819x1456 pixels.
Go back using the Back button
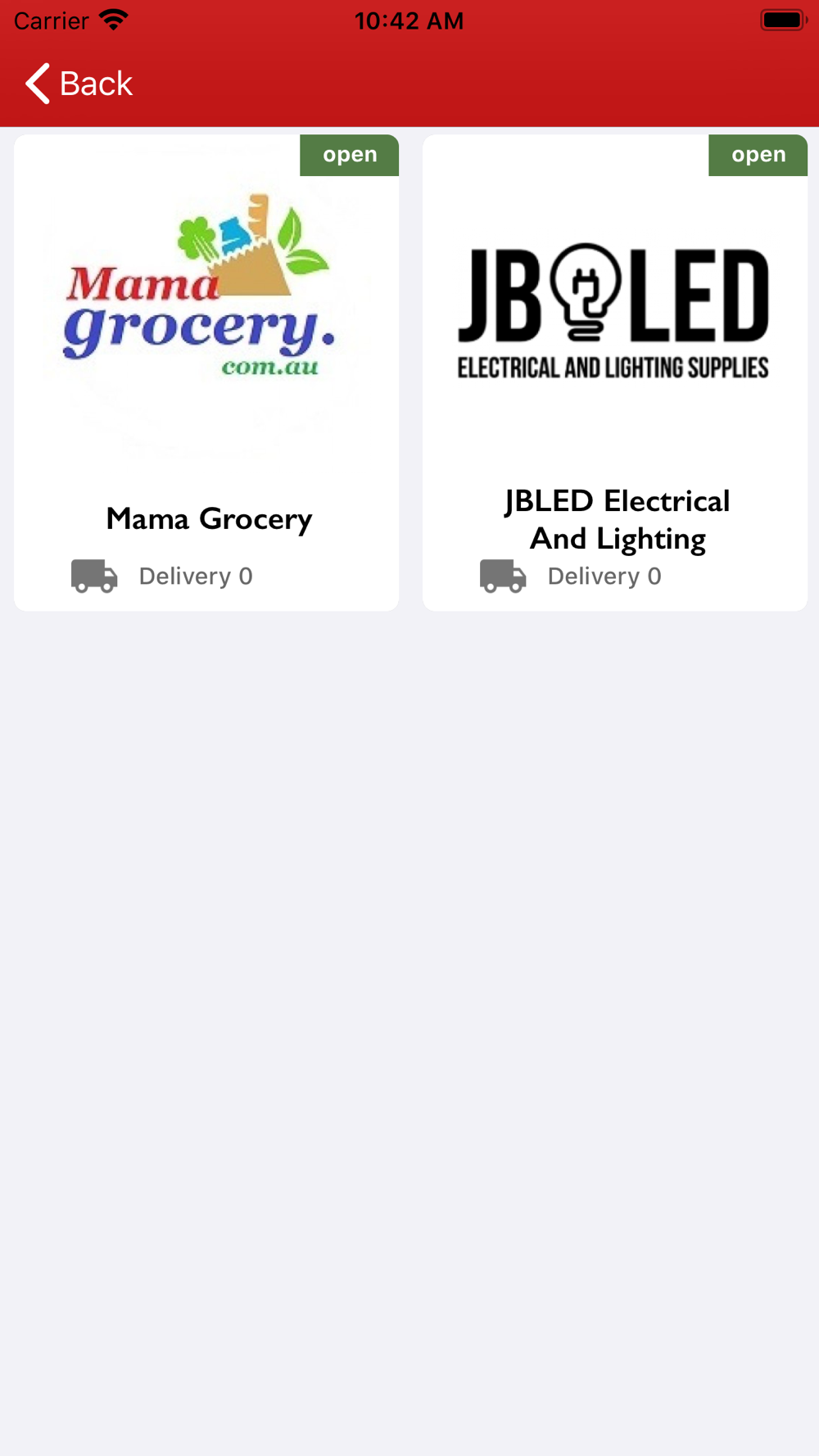point(79,84)
